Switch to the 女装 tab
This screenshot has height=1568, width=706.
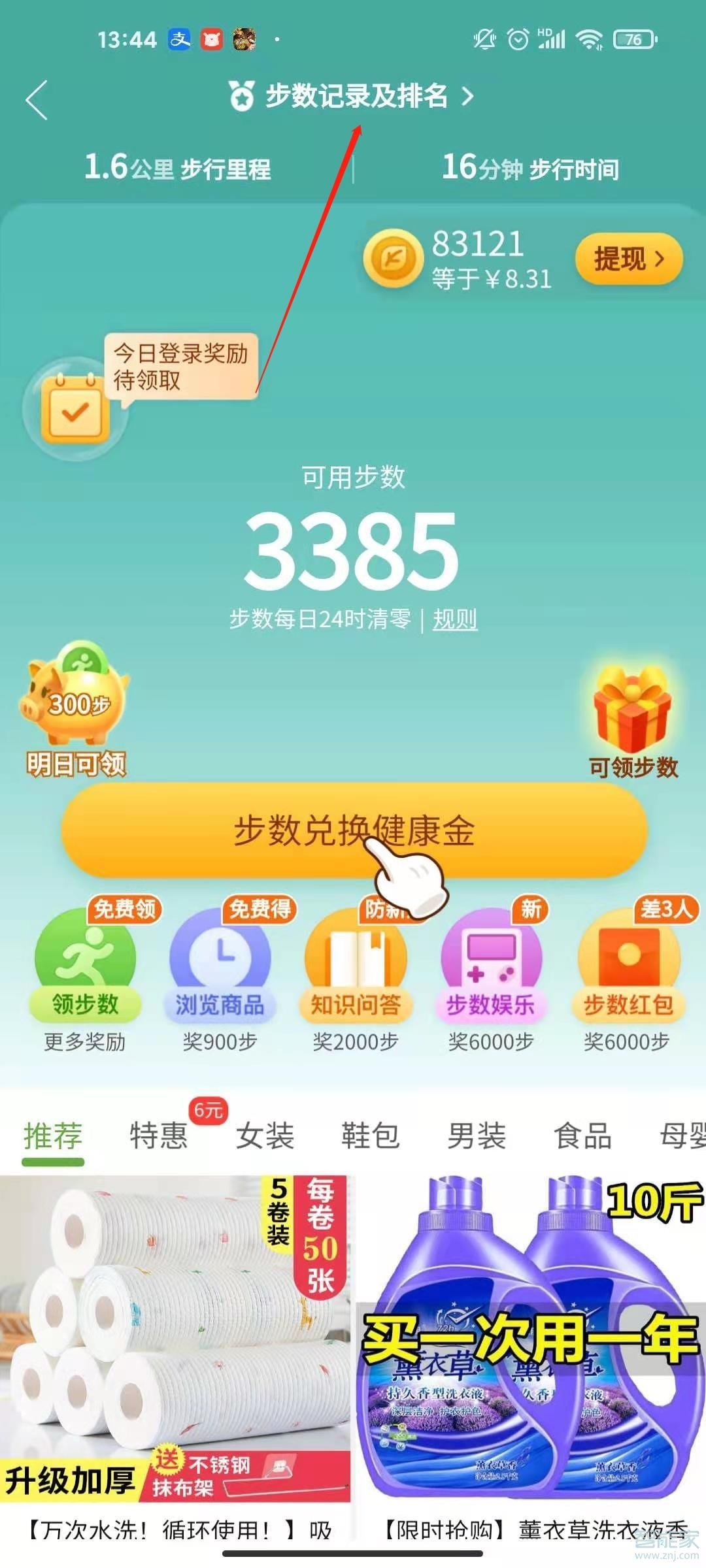(x=264, y=1135)
